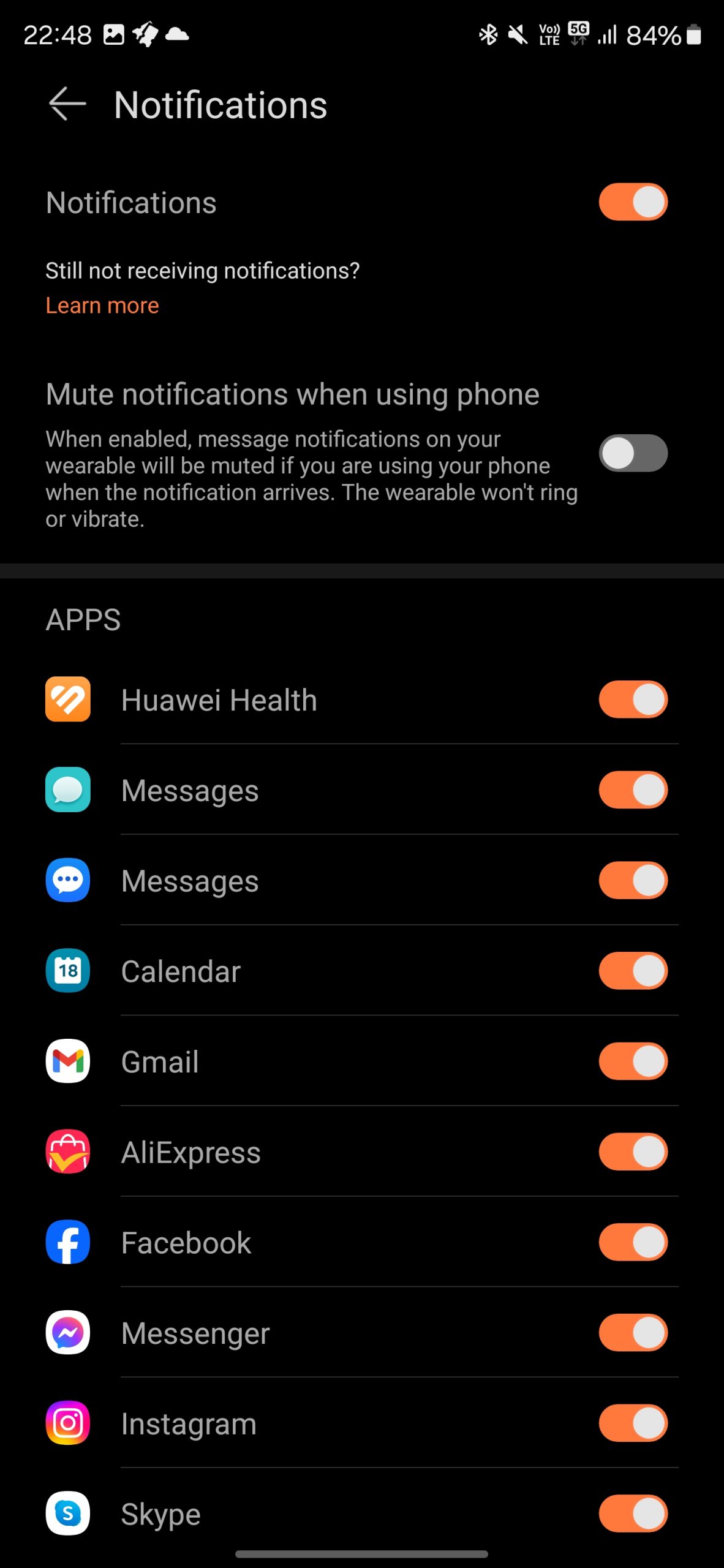Enable Mute notifications when using phone

pos(633,453)
